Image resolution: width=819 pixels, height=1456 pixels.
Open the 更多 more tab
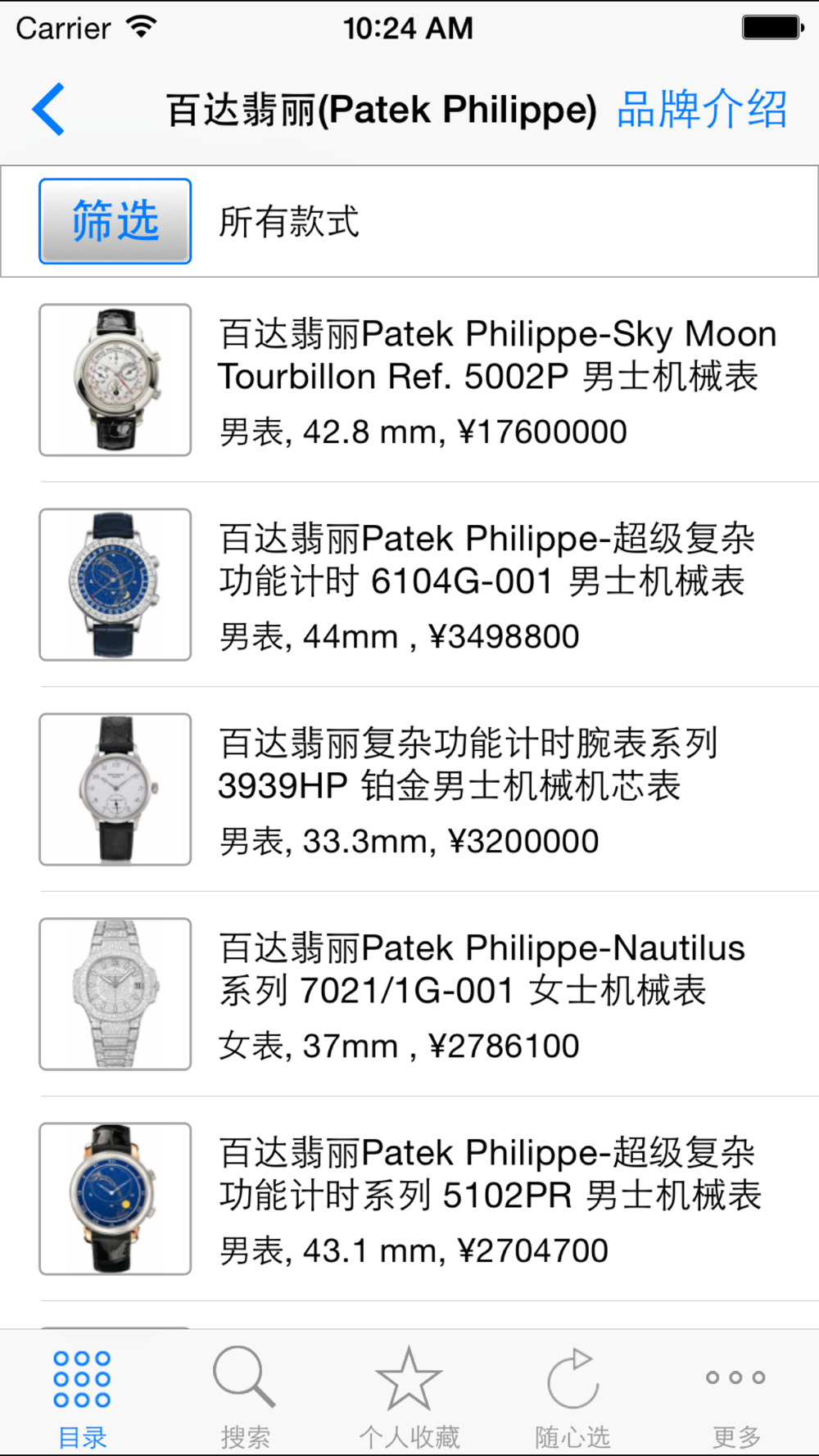coord(736,1393)
